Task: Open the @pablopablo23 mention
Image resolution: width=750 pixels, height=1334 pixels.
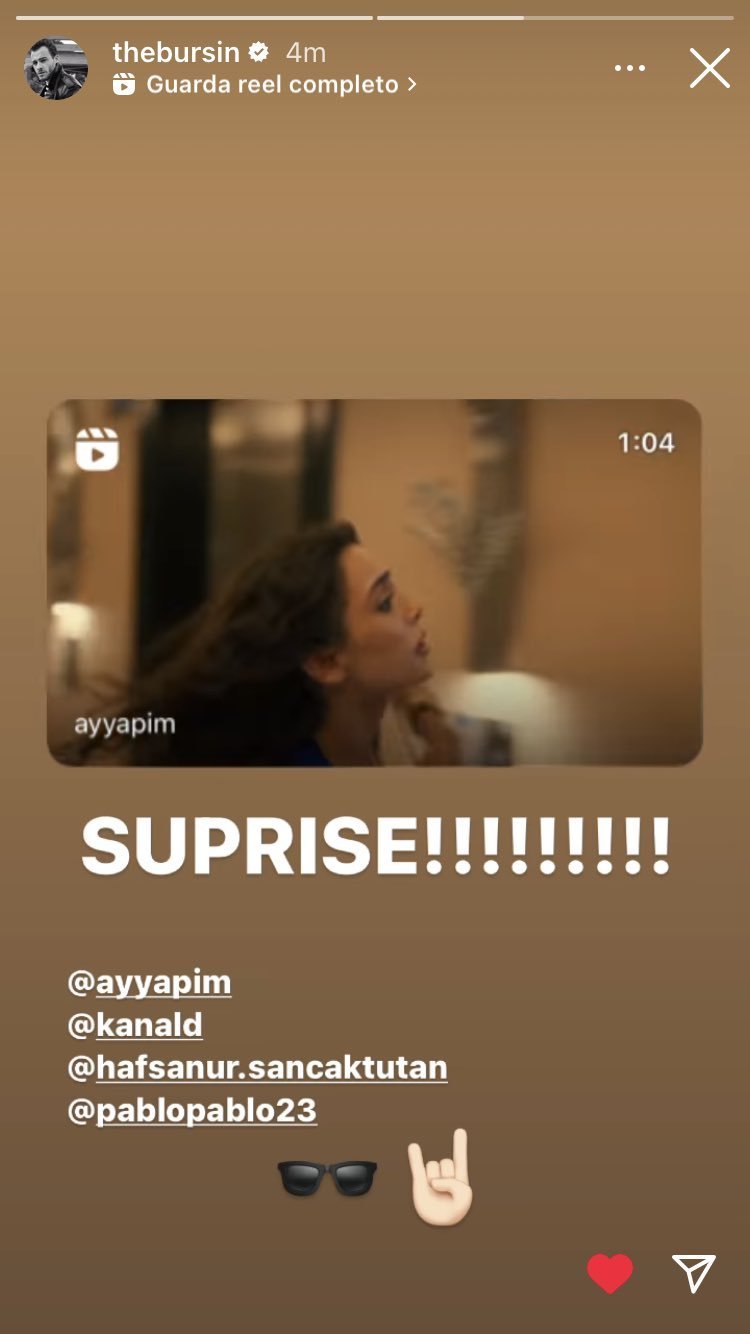Action: (192, 1111)
